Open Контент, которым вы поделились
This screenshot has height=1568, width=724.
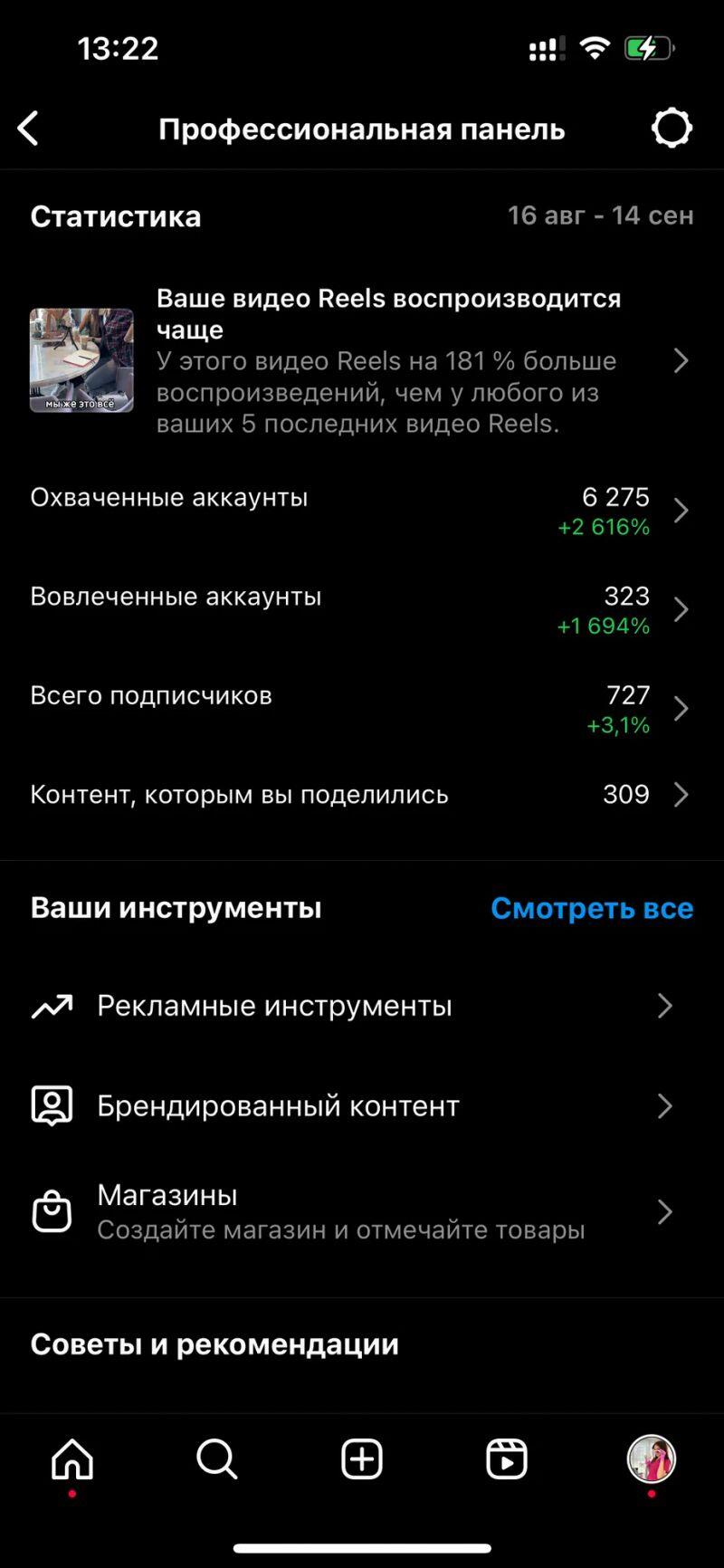click(362, 795)
